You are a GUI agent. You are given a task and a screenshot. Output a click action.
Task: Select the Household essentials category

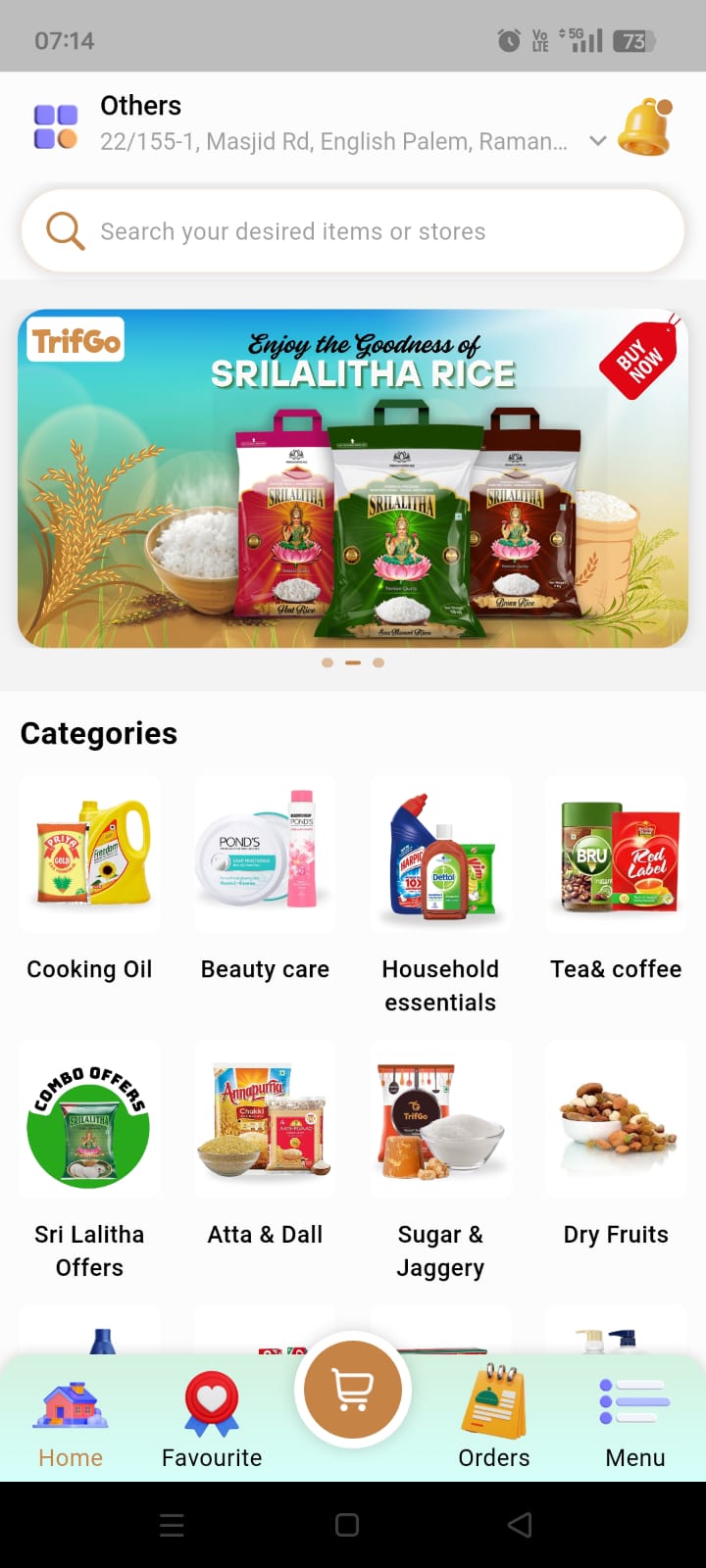point(440,856)
